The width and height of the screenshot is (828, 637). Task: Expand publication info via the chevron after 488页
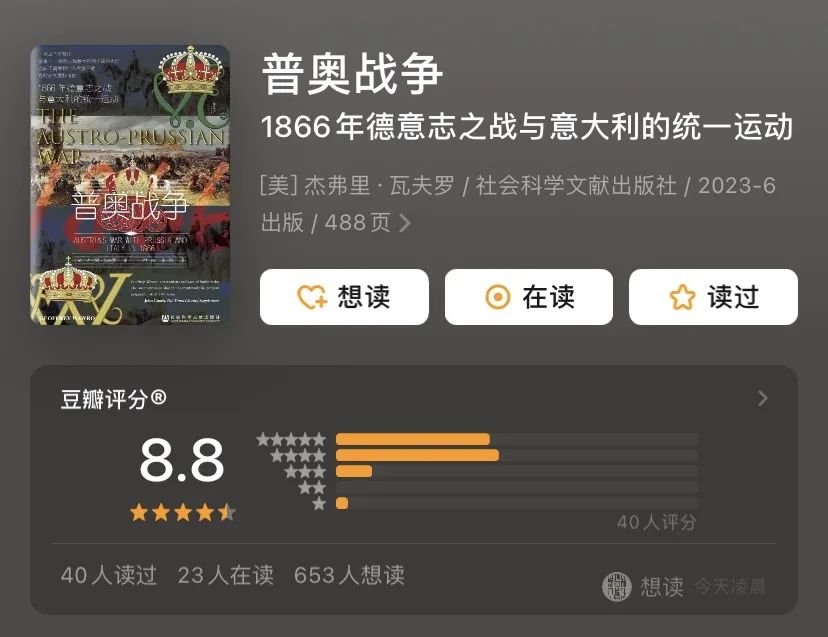click(x=405, y=223)
